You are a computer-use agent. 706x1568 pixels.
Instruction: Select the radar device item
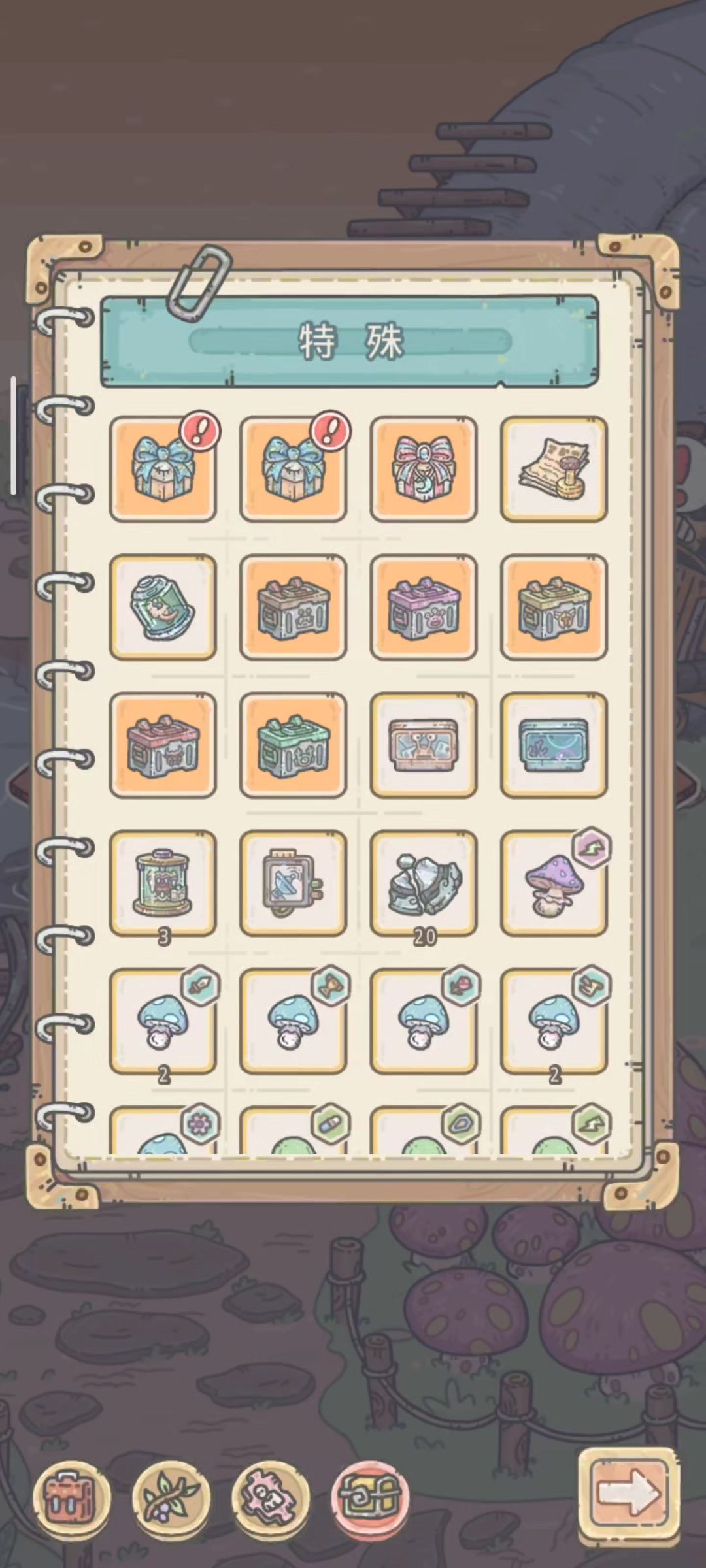tap(293, 883)
